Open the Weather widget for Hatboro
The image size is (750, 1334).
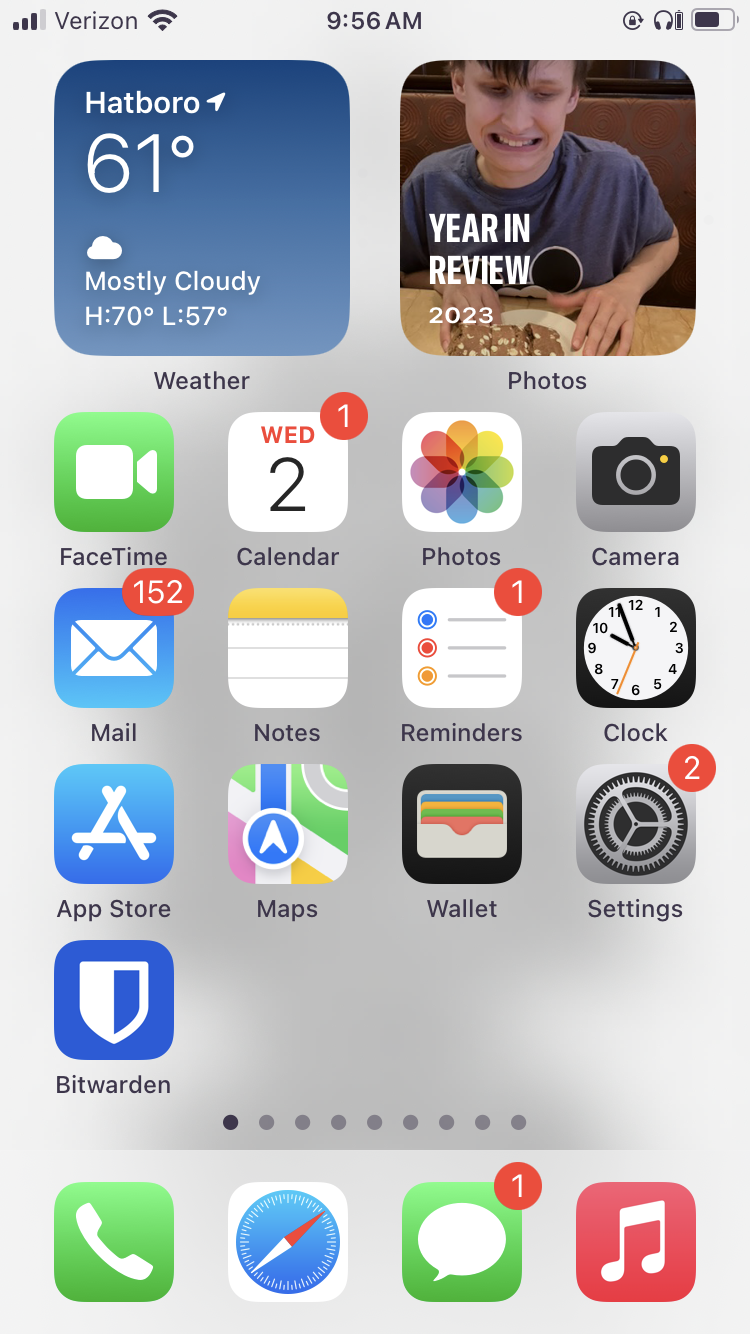[201, 208]
